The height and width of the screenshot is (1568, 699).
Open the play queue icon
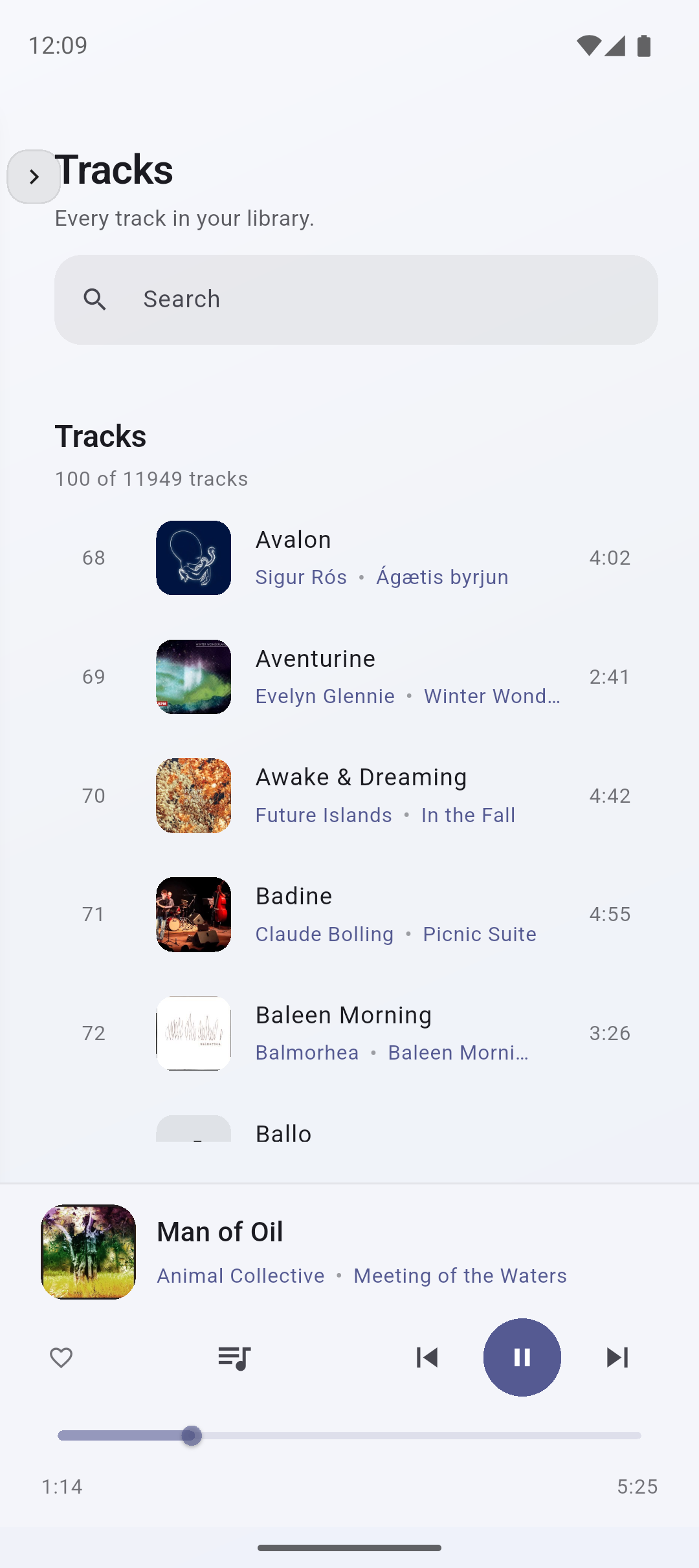pos(234,1358)
